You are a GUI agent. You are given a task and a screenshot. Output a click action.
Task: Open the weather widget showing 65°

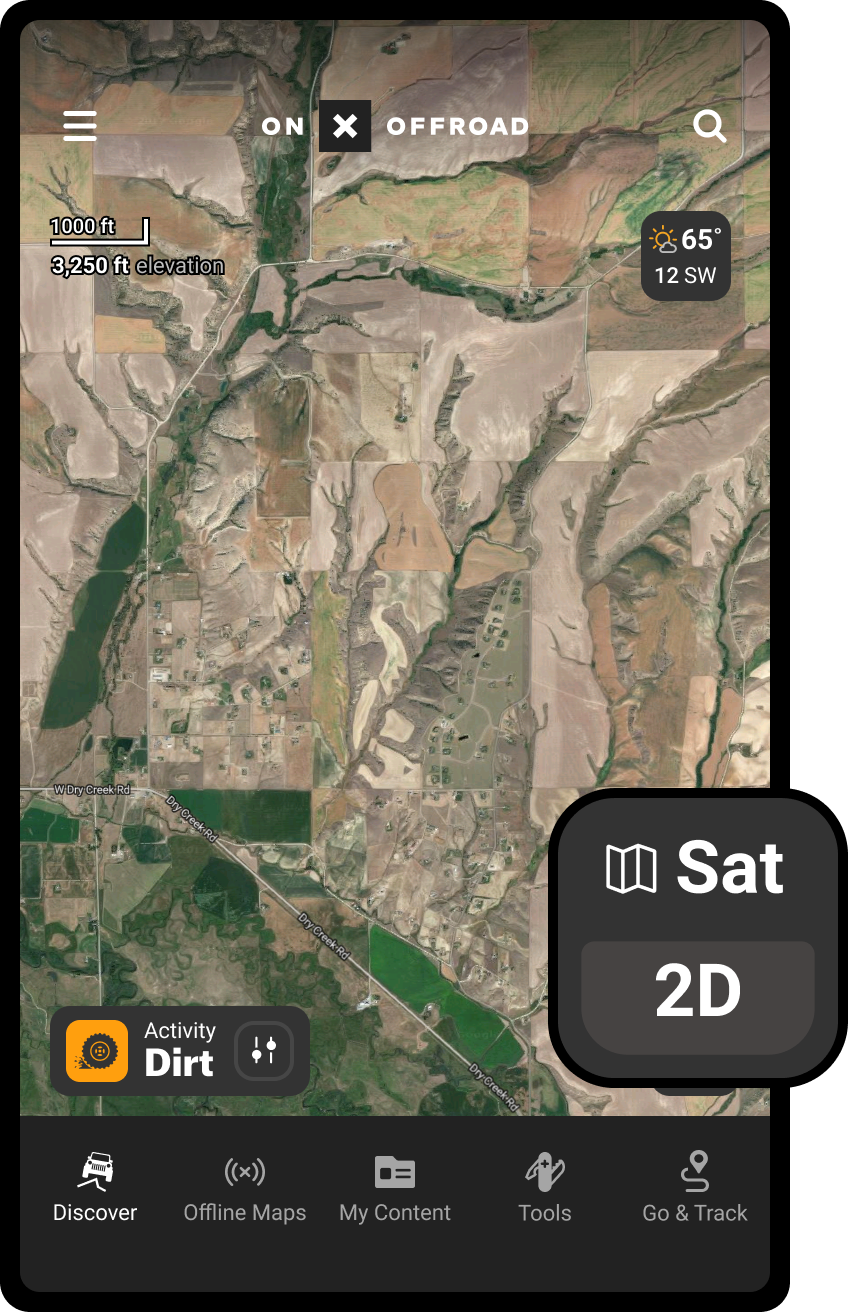click(x=686, y=256)
